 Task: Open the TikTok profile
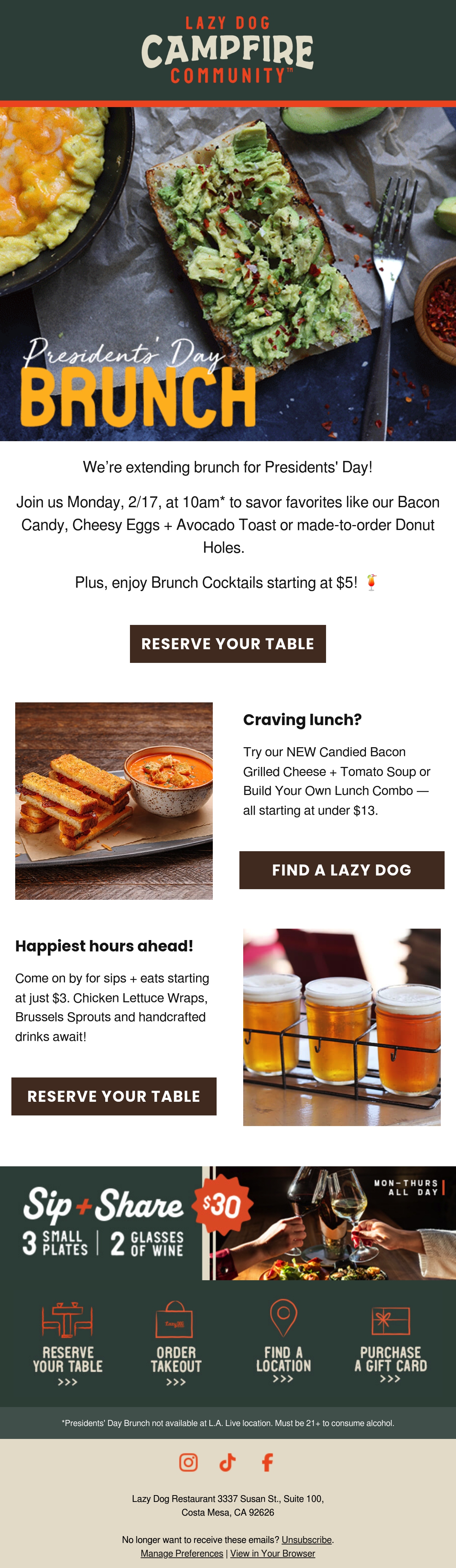(x=227, y=1461)
